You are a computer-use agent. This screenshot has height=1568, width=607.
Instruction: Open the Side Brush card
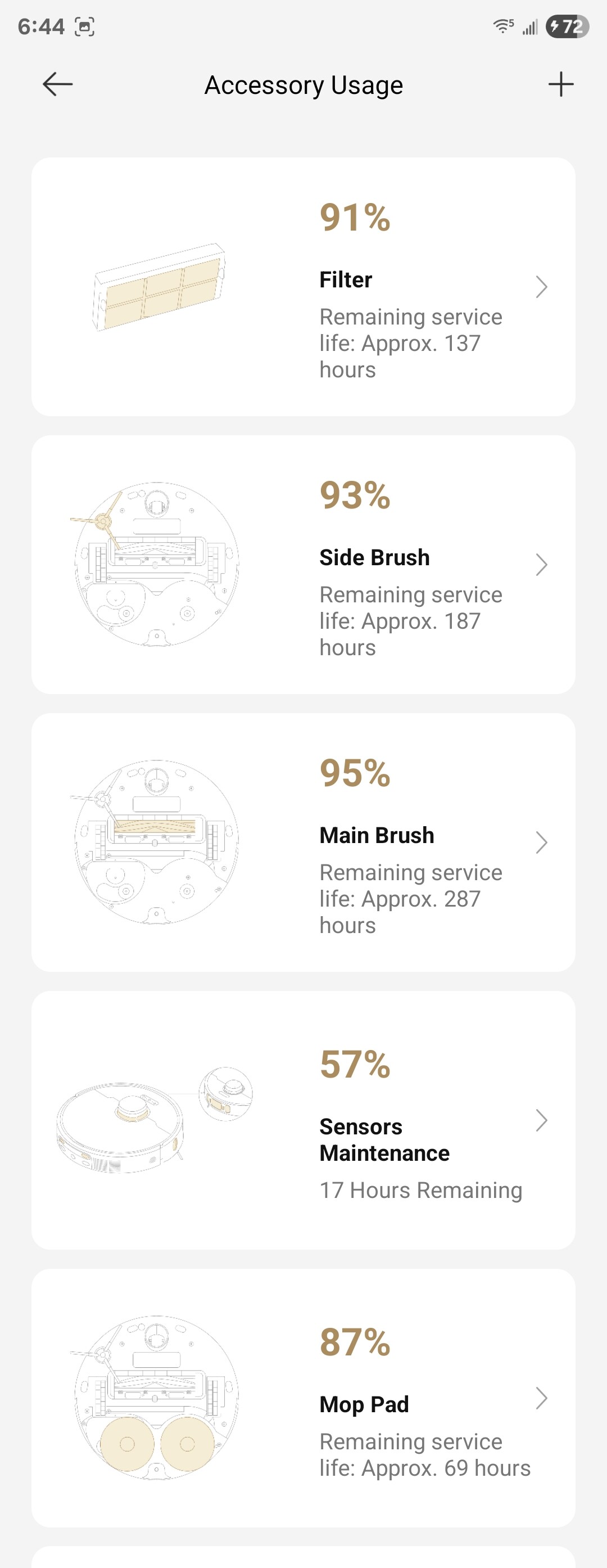(303, 564)
